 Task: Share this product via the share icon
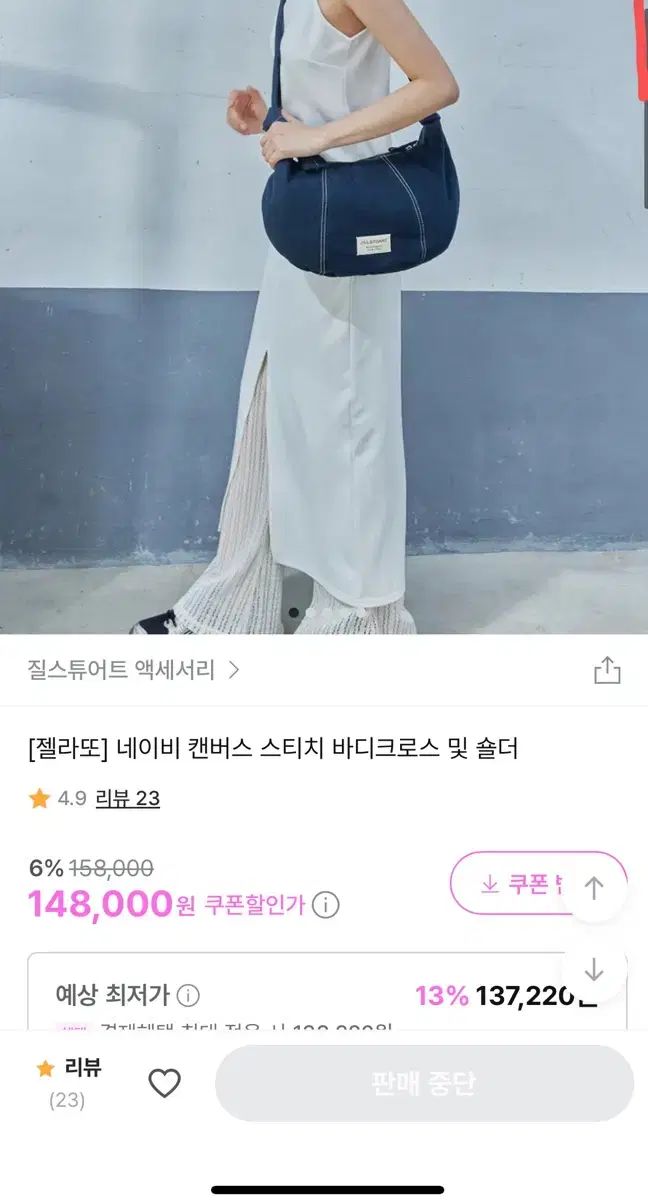[x=607, y=670]
